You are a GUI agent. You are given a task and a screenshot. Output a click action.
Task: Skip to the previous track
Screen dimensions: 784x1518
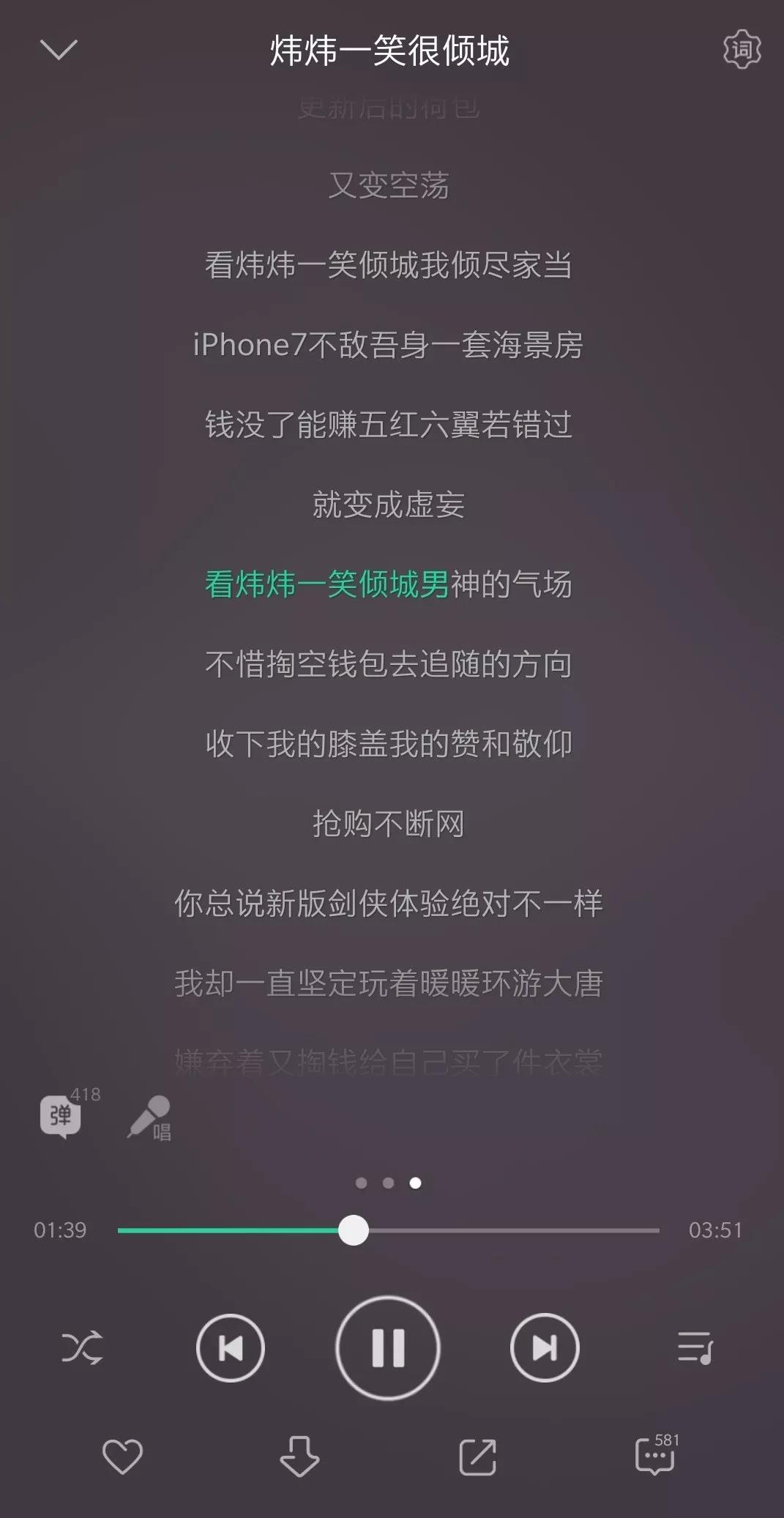click(x=231, y=1347)
